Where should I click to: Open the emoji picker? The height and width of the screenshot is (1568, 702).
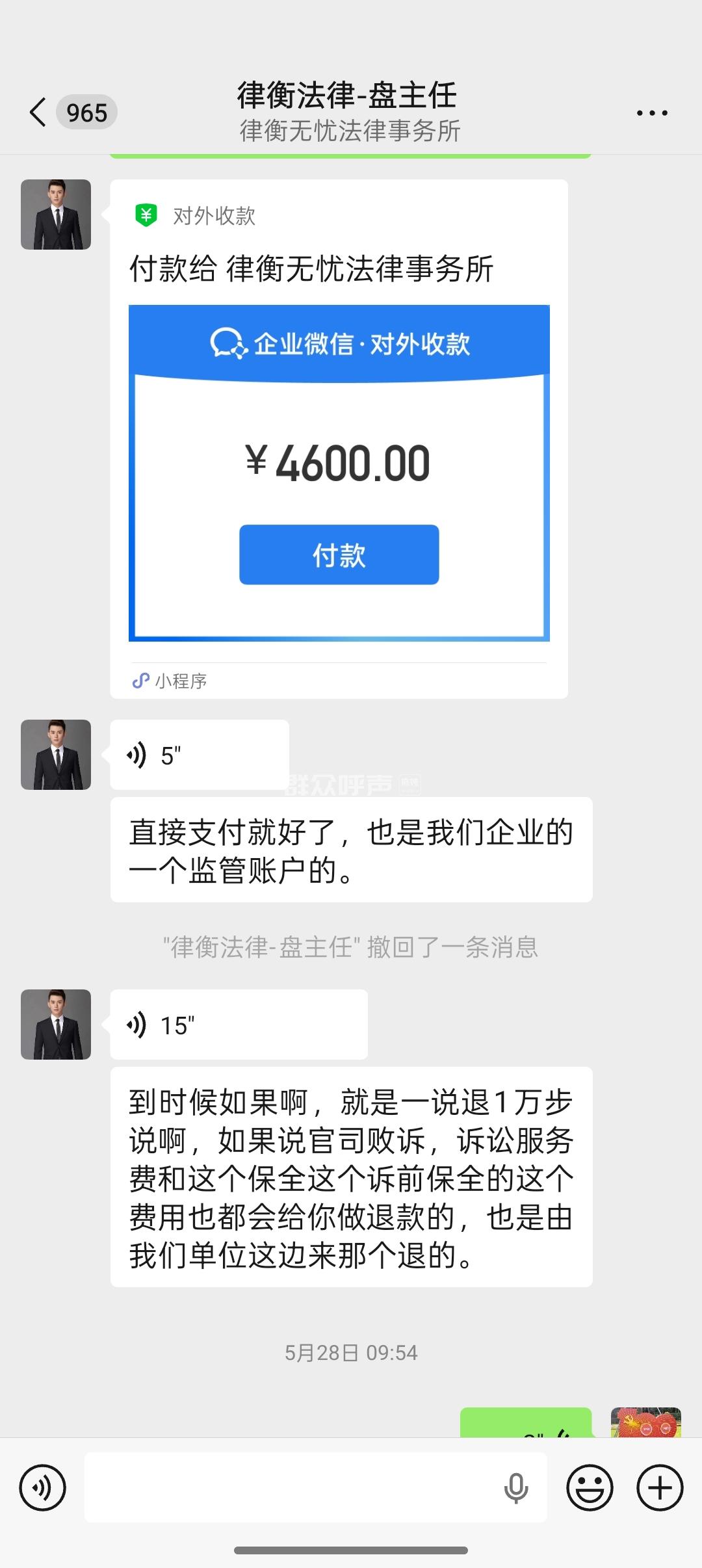click(590, 1487)
